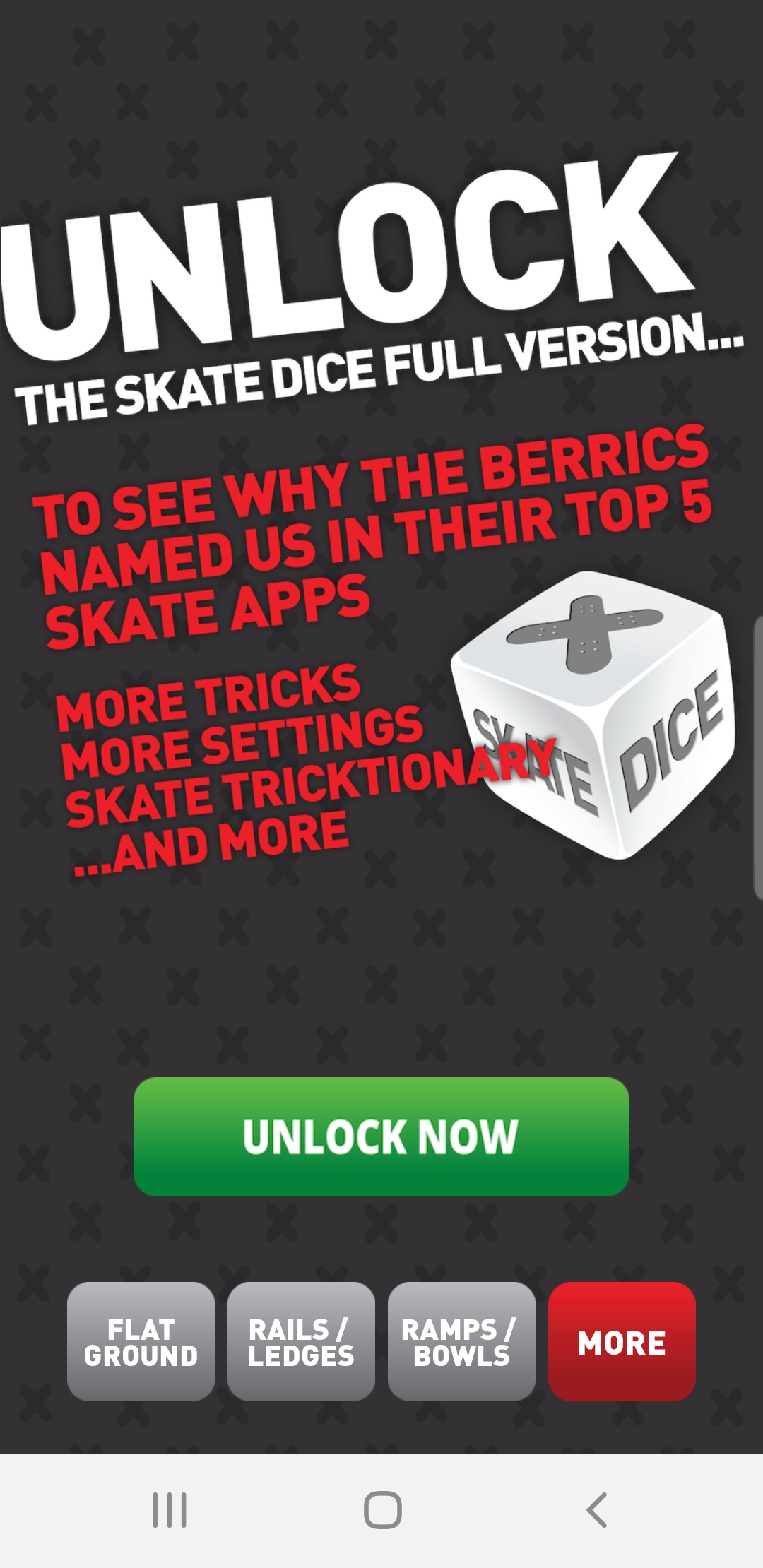Viewport: 763px width, 1568px height.
Task: Select the Rails / Ledges tab
Action: tap(301, 1341)
